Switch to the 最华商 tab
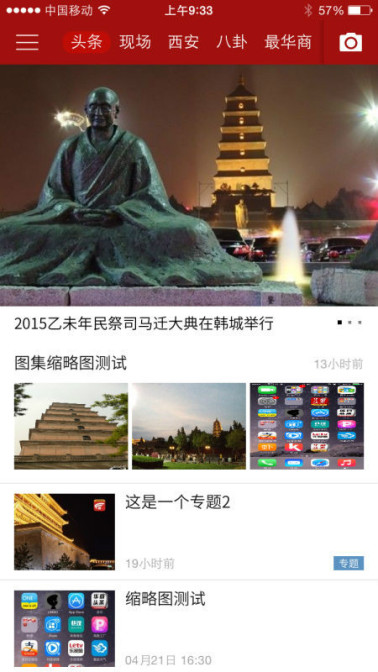The image size is (378, 672). click(288, 42)
